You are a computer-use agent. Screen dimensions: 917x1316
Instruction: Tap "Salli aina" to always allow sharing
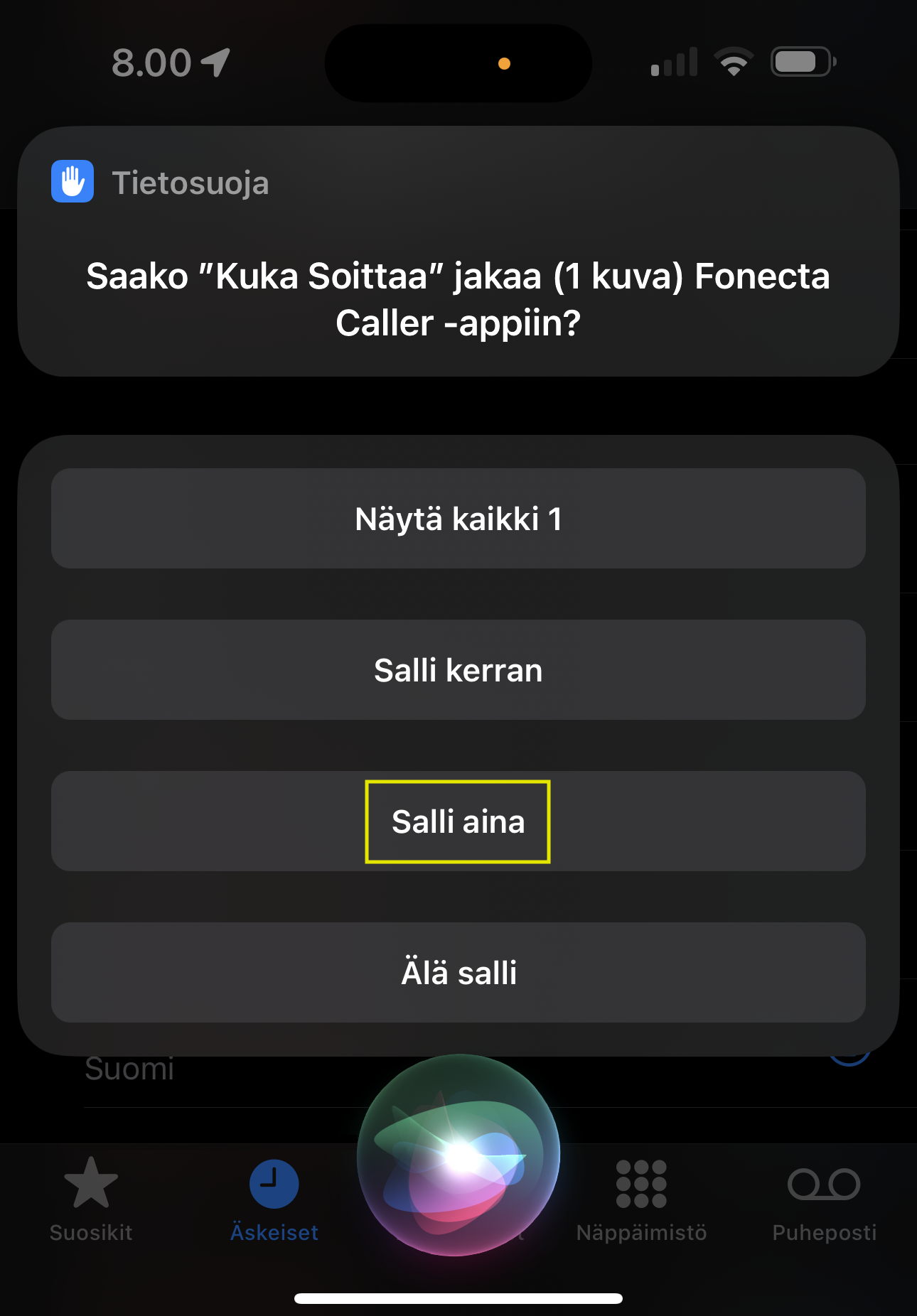458,821
